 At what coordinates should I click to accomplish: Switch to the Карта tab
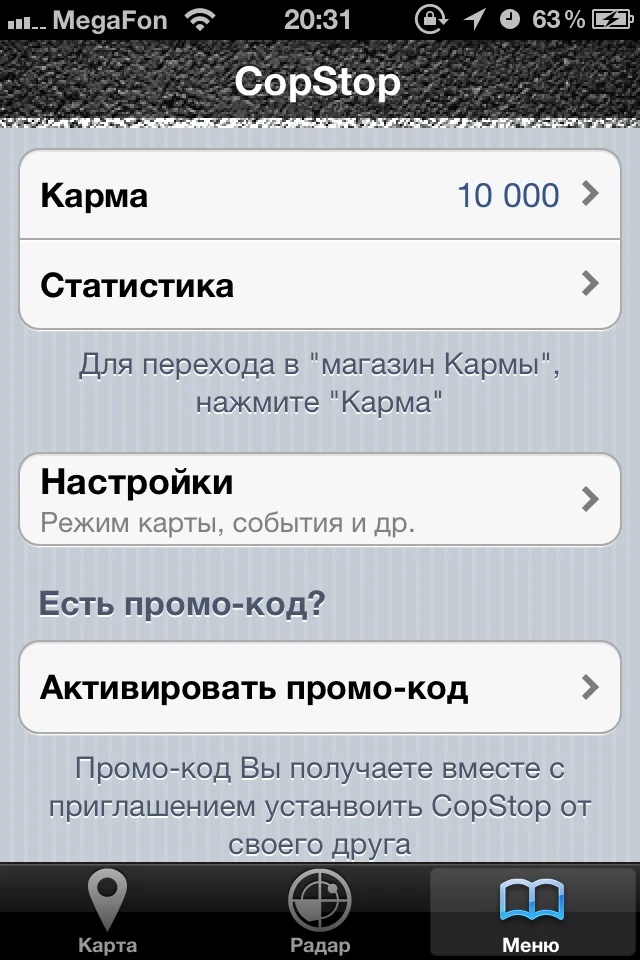(107, 910)
